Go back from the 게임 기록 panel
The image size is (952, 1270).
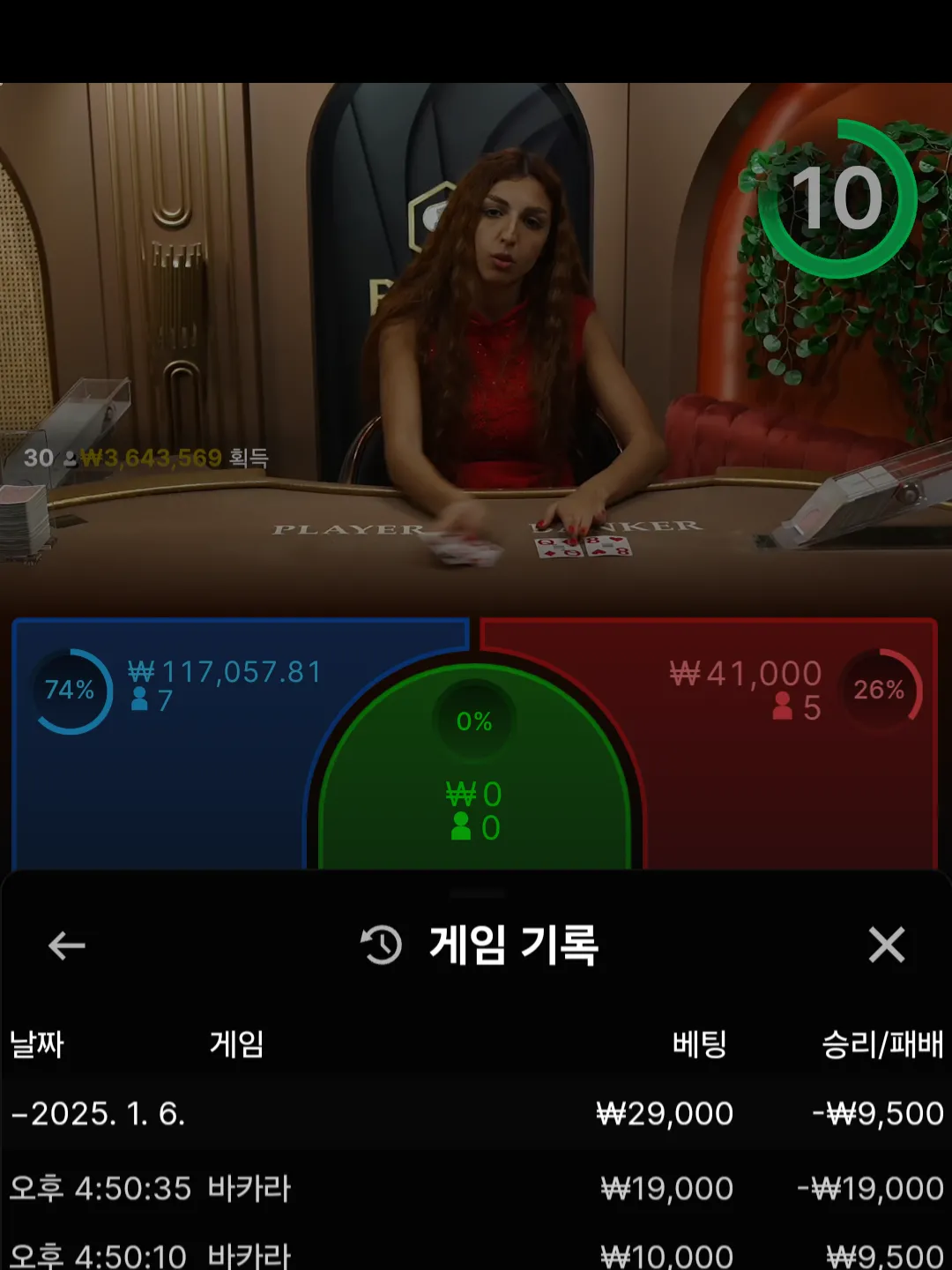click(66, 945)
